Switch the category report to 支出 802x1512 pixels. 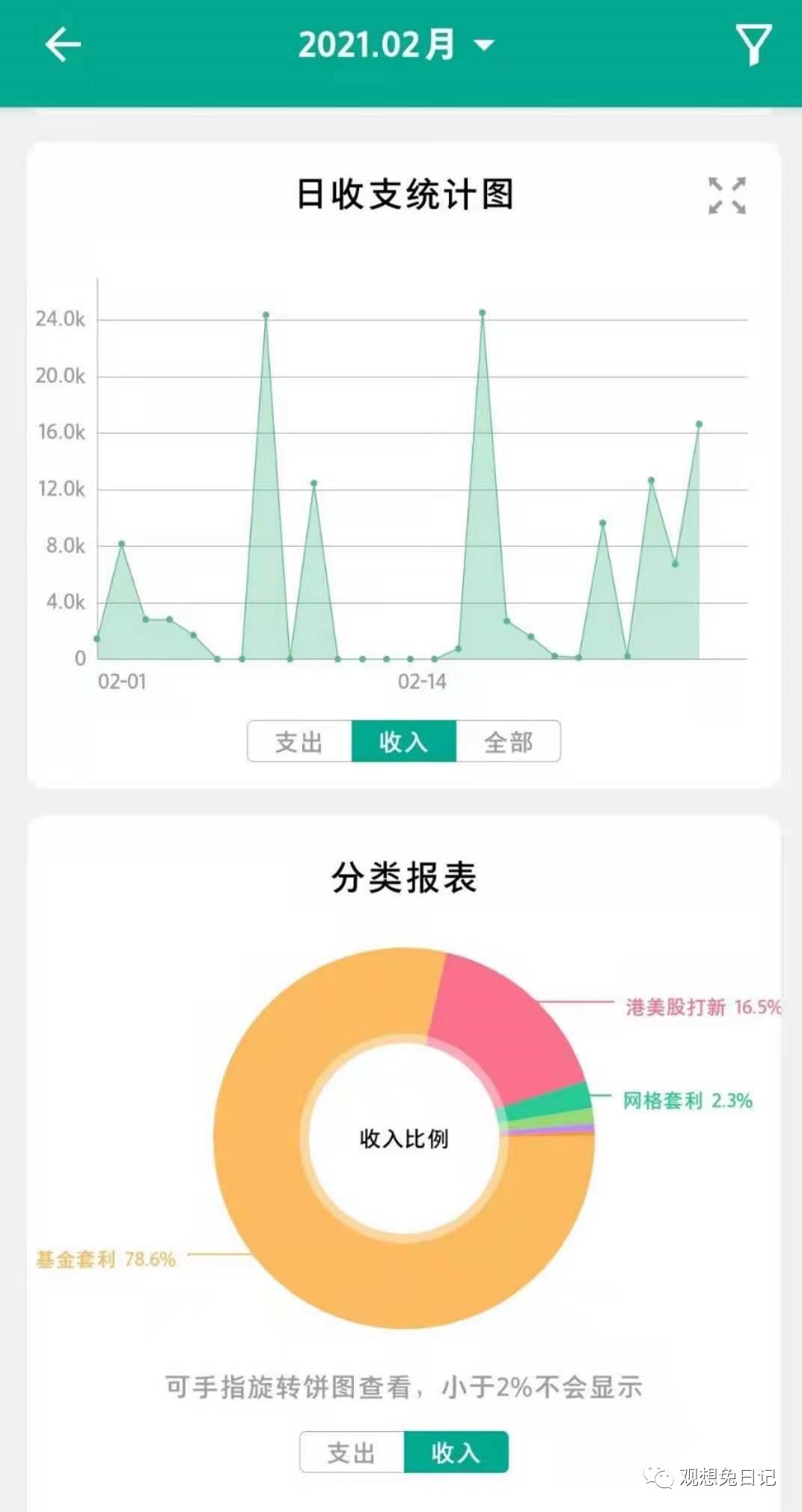click(x=352, y=1452)
